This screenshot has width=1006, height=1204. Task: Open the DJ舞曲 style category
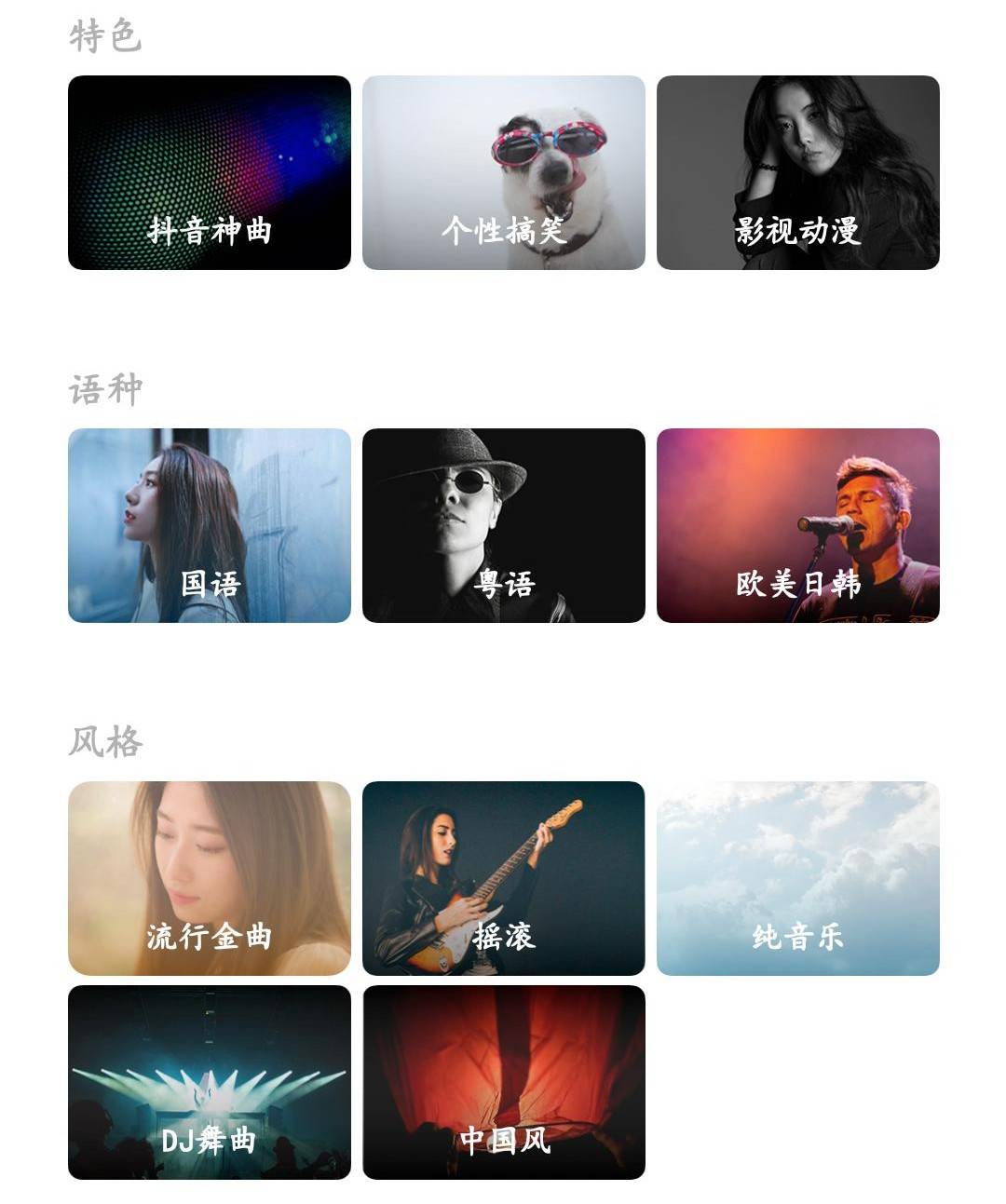tap(210, 1083)
